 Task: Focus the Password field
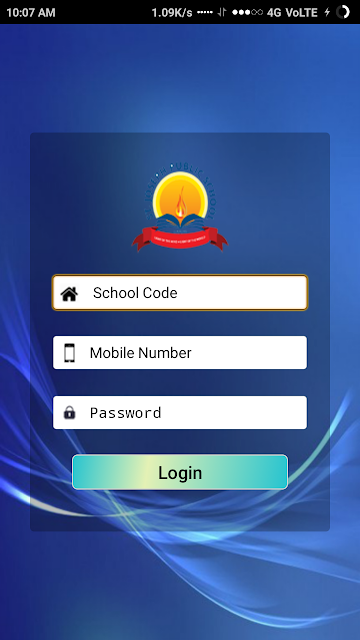pos(180,412)
